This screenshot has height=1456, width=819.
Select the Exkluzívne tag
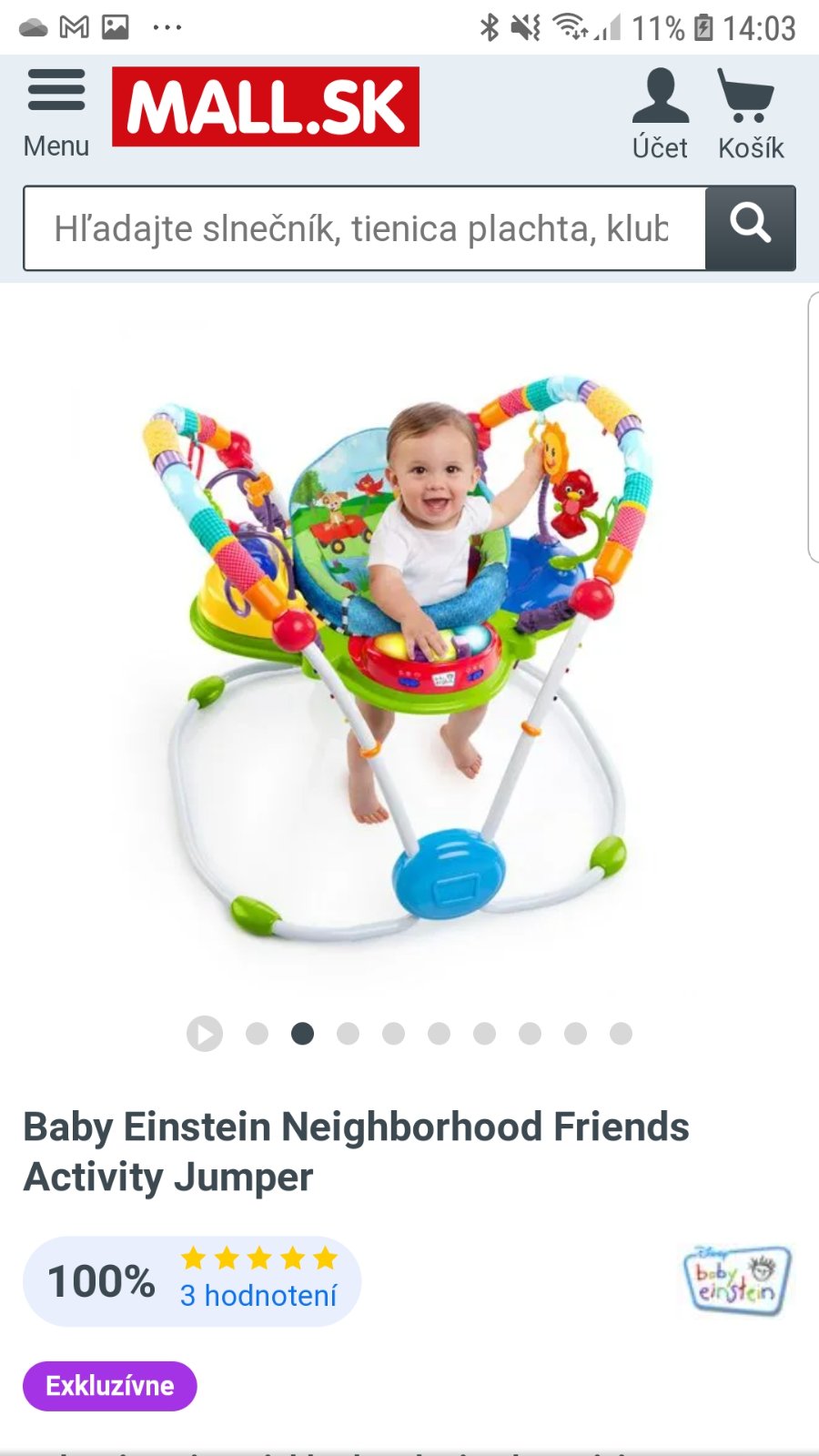[110, 1386]
